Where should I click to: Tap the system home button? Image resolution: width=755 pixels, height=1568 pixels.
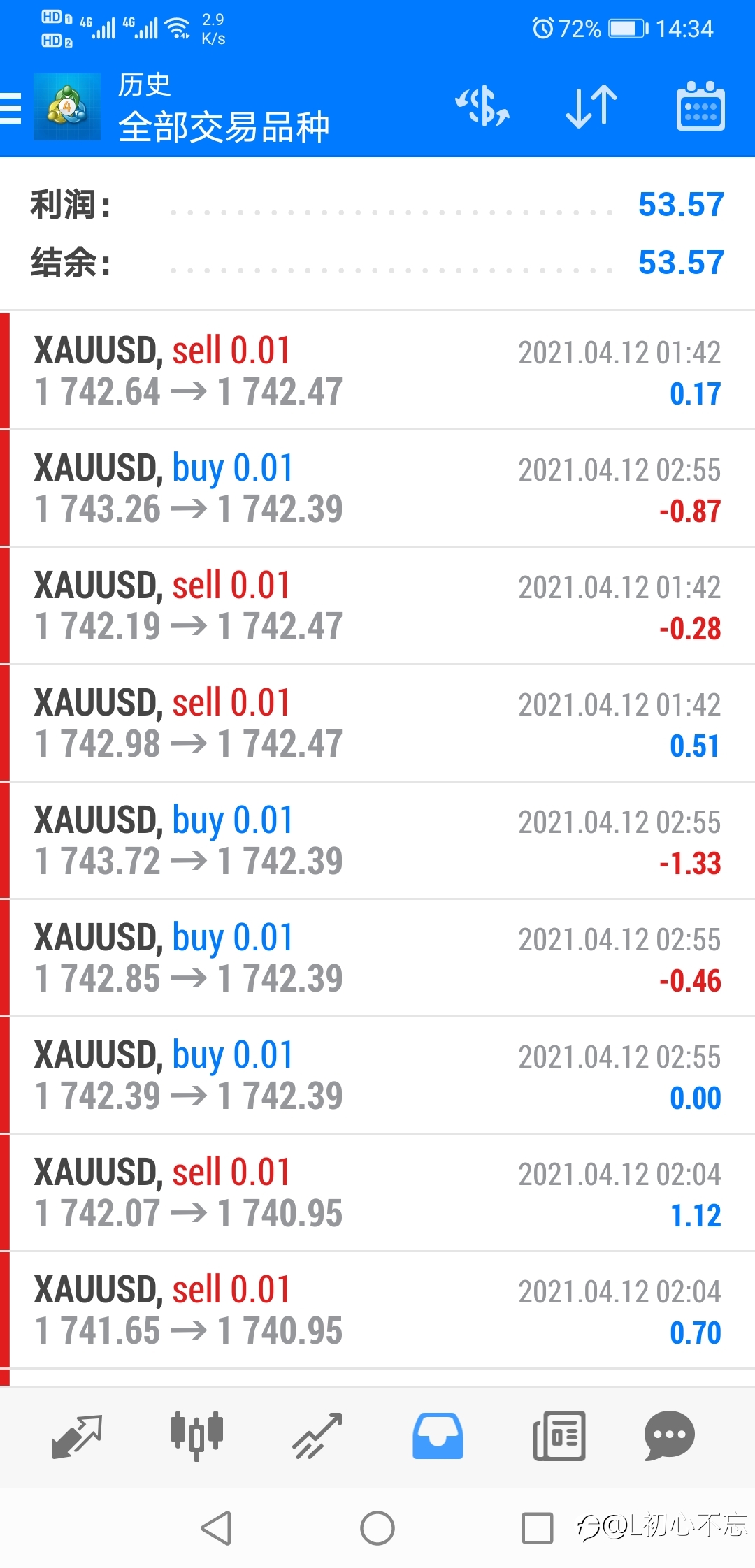click(377, 1528)
